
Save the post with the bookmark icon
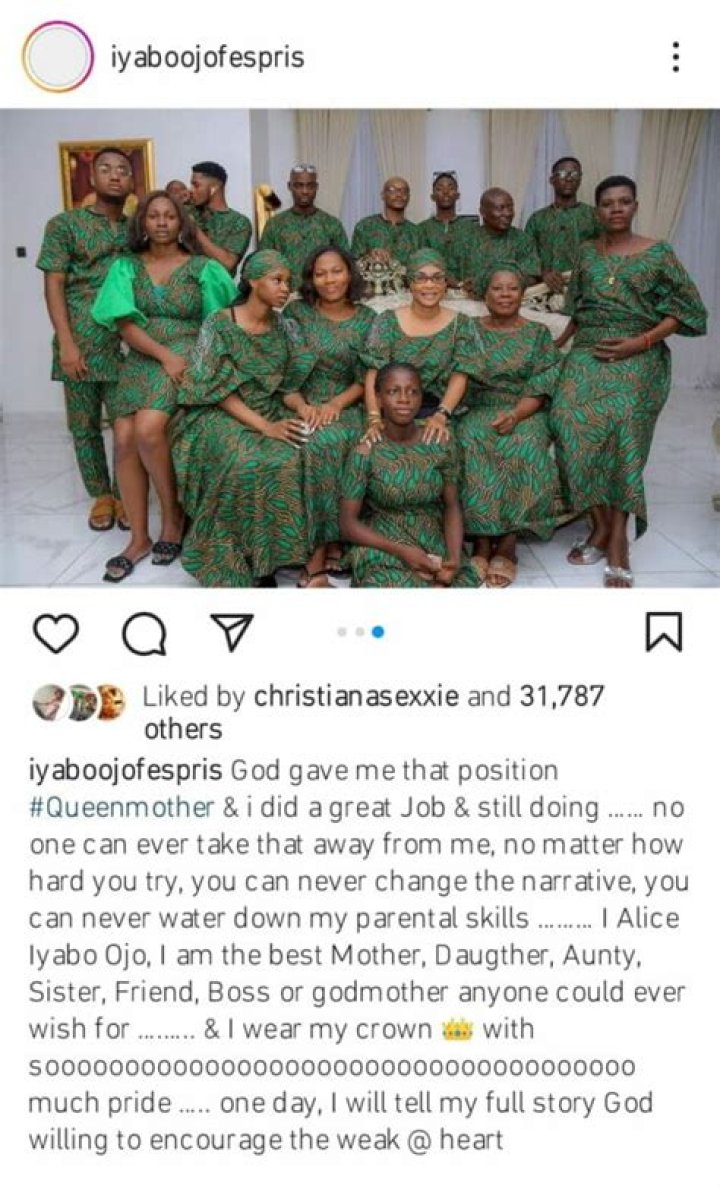click(x=664, y=632)
